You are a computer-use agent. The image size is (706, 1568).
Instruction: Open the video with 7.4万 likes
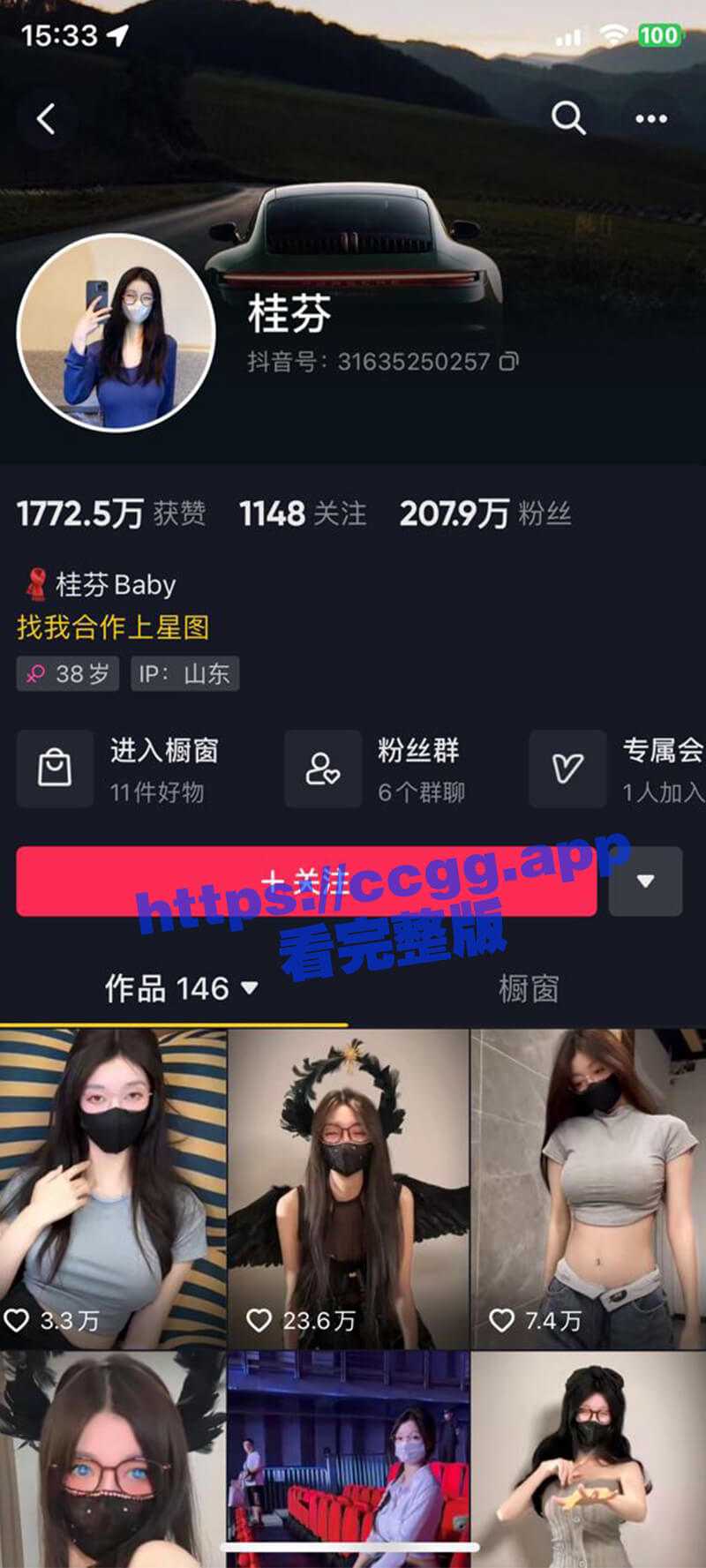tap(589, 1188)
